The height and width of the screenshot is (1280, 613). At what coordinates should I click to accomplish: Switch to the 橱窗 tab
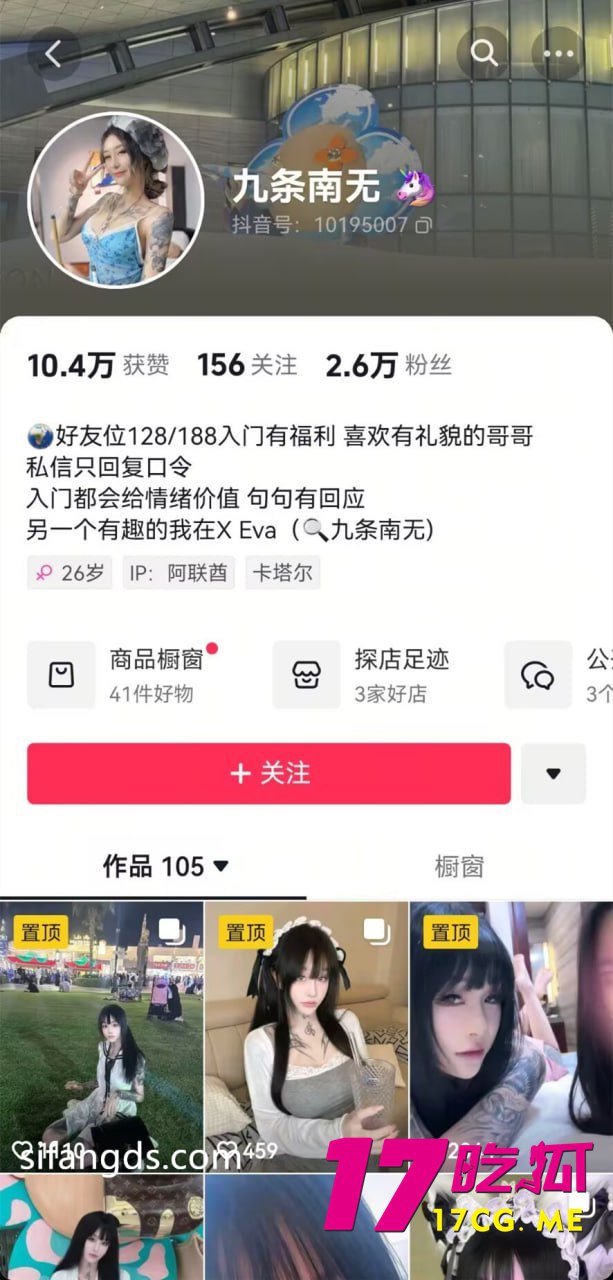(459, 866)
